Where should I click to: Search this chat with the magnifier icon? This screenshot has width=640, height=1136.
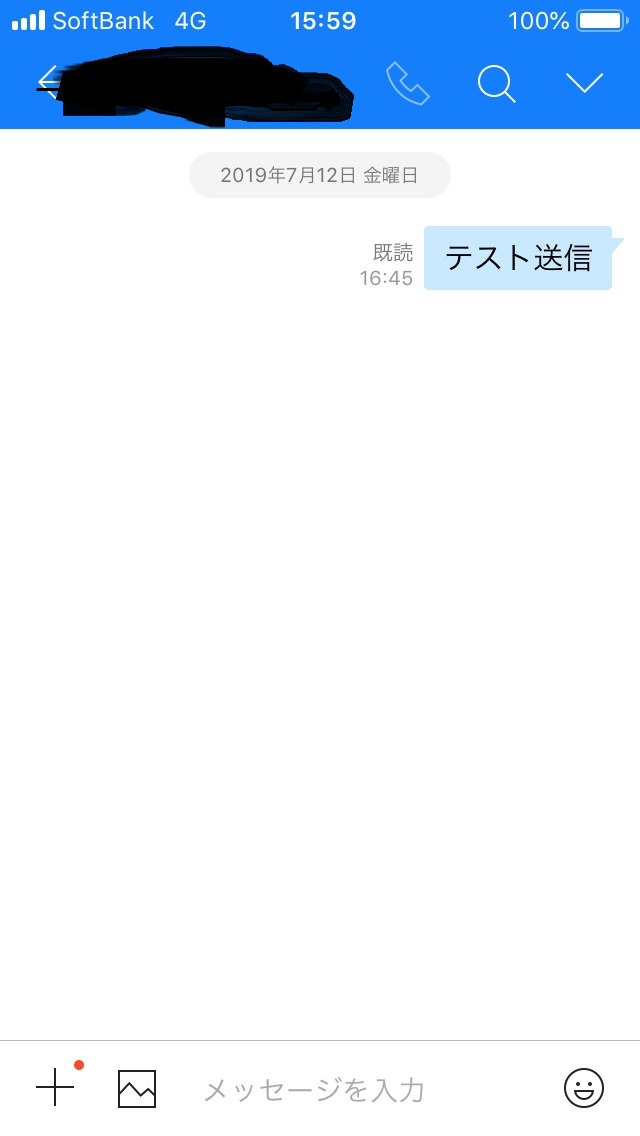[496, 83]
